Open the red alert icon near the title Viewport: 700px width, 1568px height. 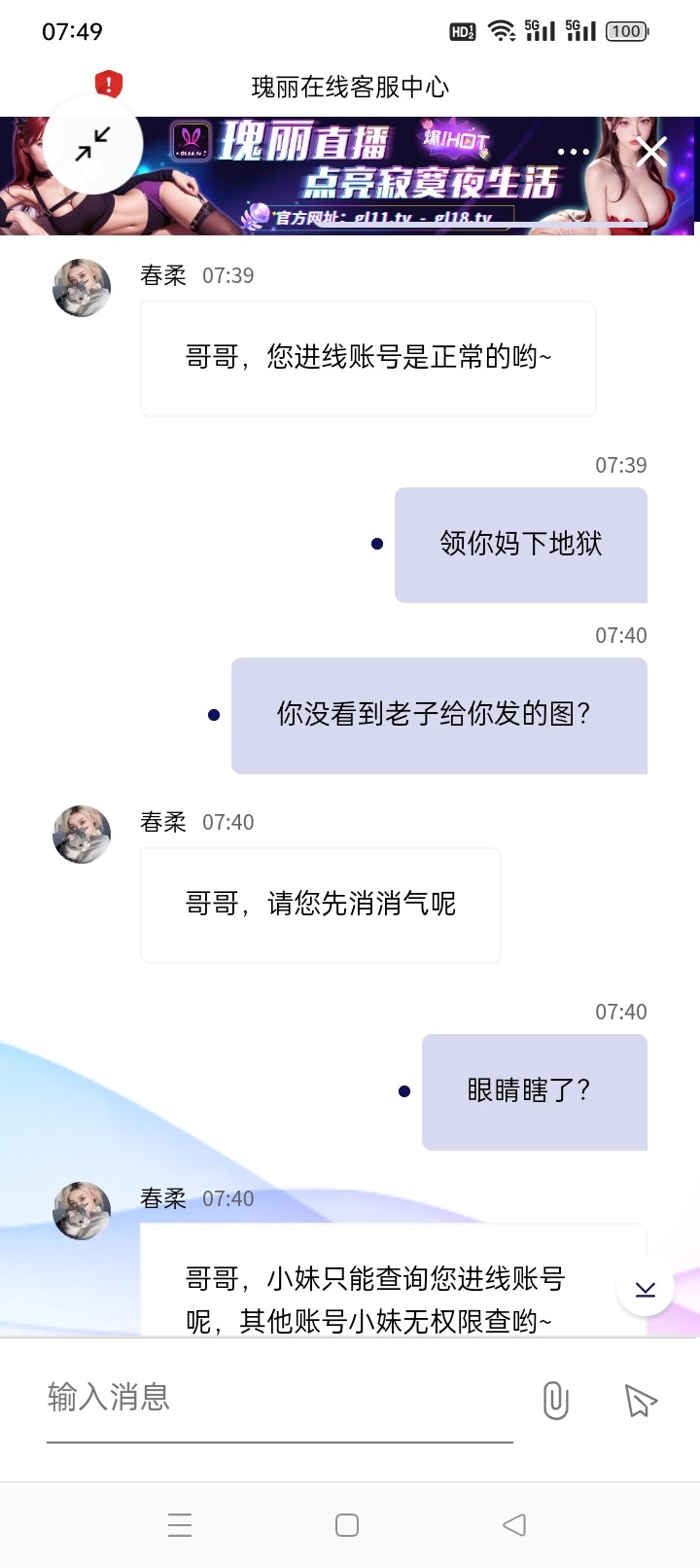(x=107, y=84)
